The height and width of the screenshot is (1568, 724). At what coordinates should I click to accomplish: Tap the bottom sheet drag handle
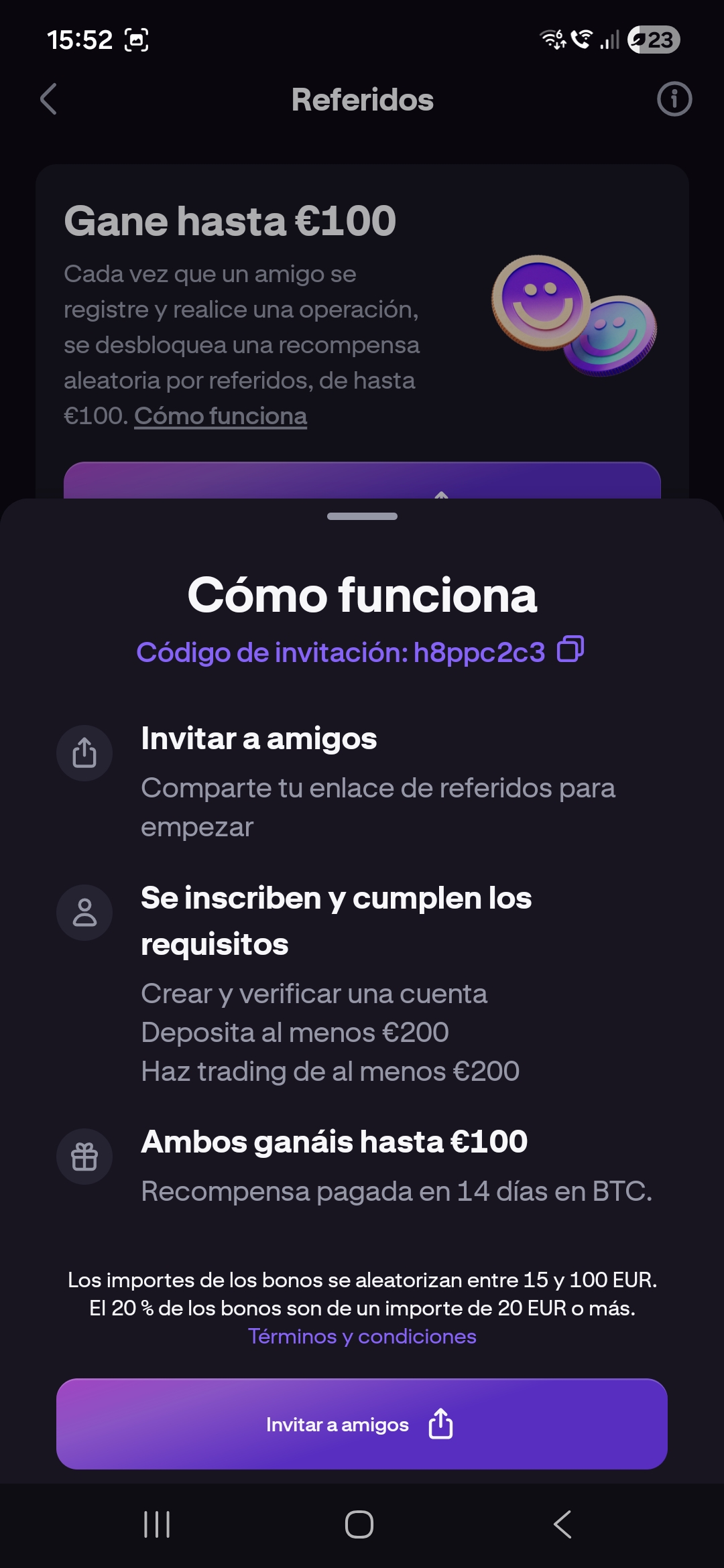point(362,516)
